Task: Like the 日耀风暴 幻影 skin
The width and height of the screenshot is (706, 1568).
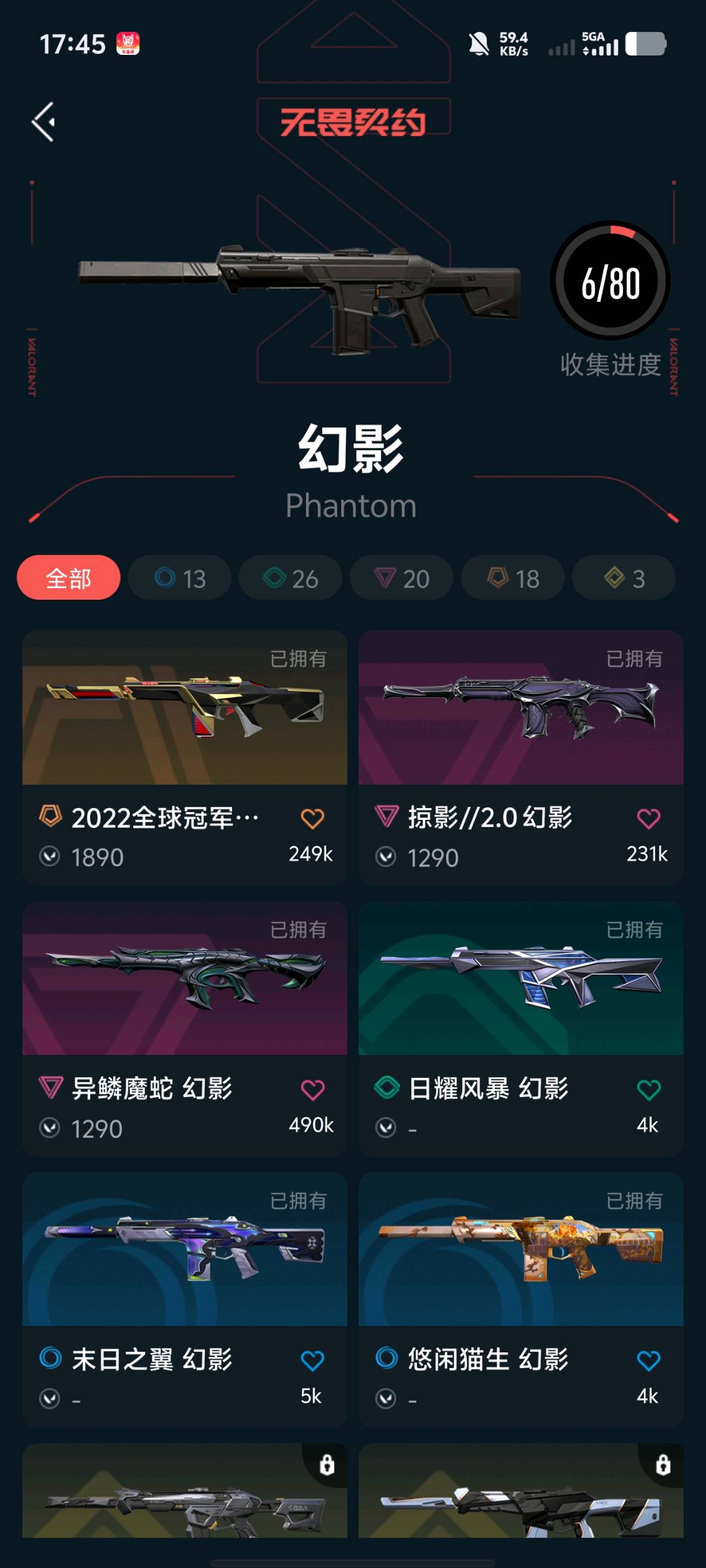Action: 648,1090
